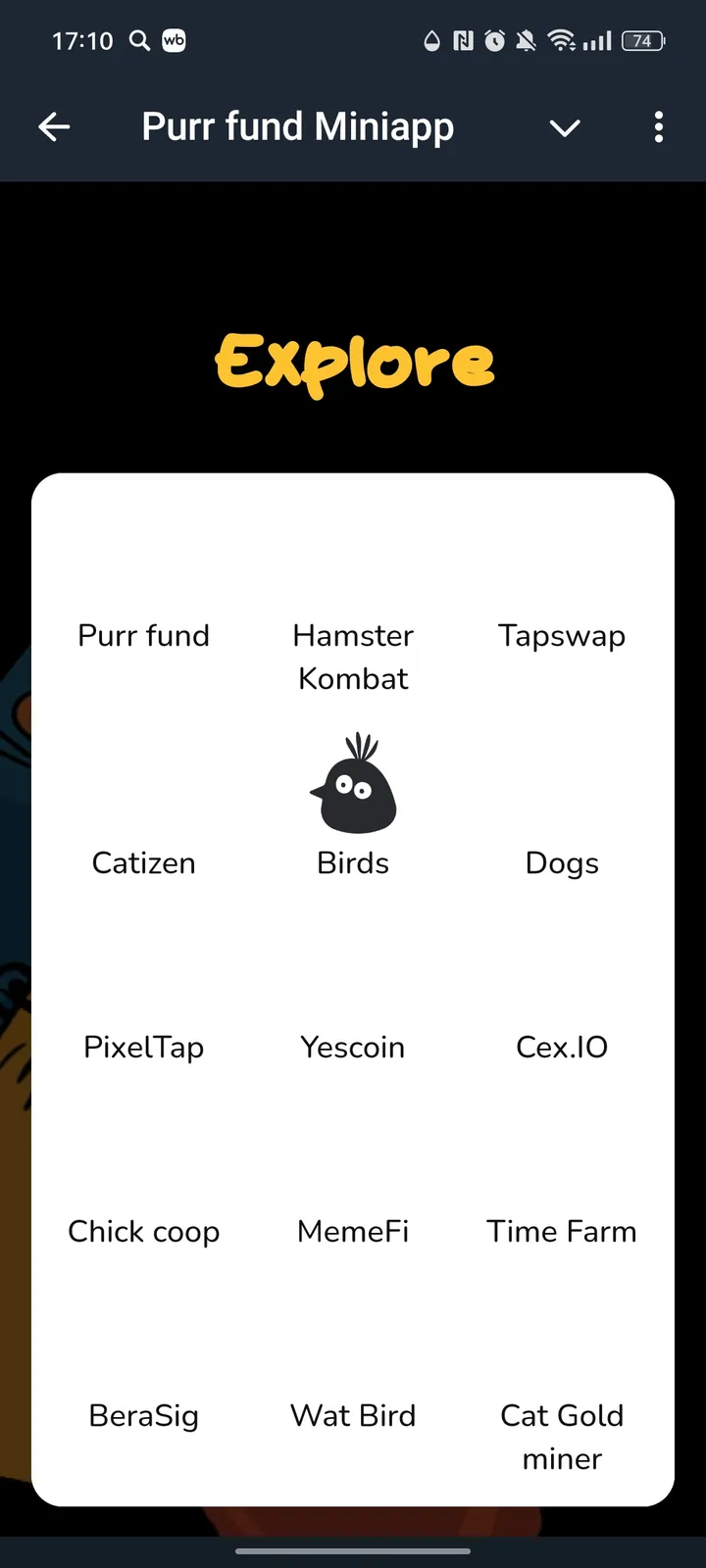Viewport: 706px width, 1568px height.
Task: Open the three-dot overflow menu
Action: point(658,127)
